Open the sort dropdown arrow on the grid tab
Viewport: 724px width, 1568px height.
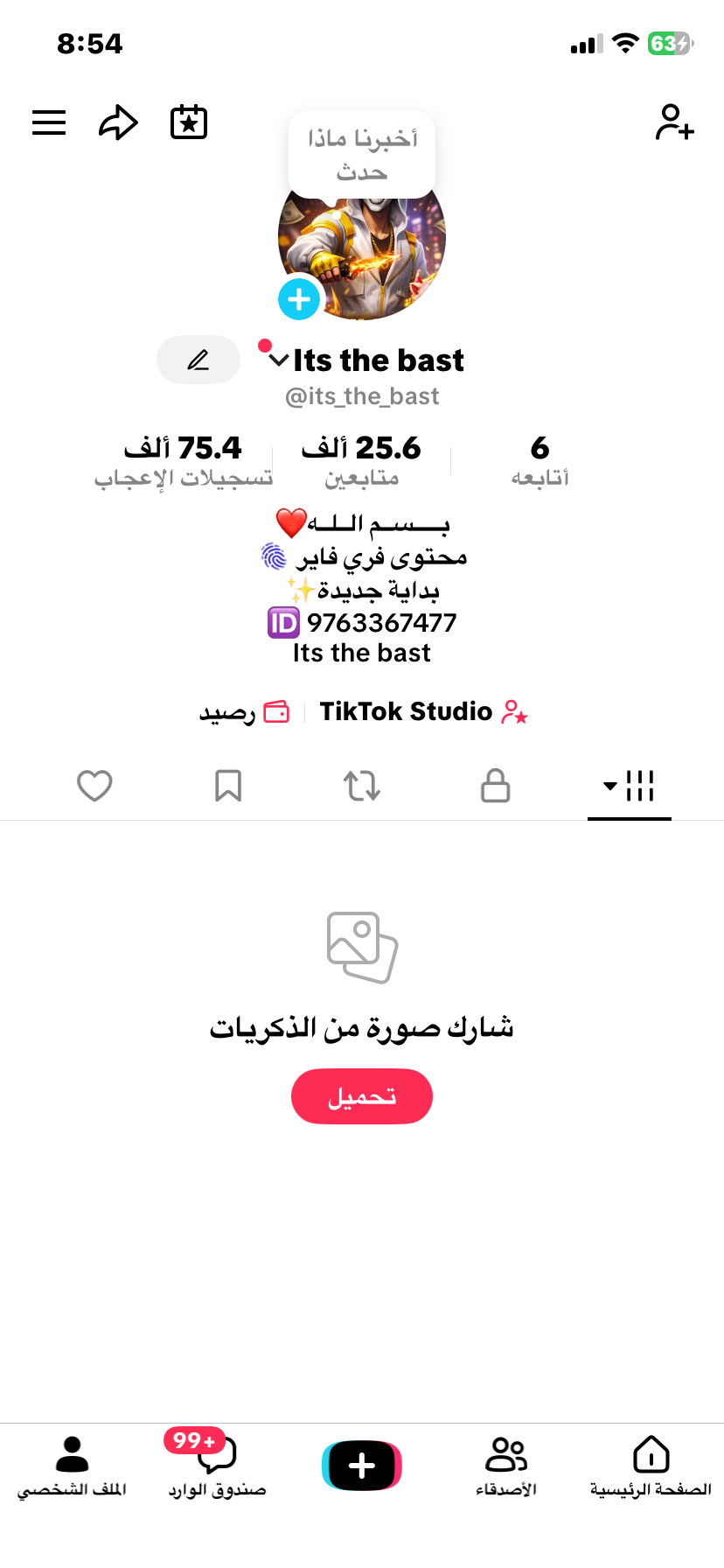609,786
